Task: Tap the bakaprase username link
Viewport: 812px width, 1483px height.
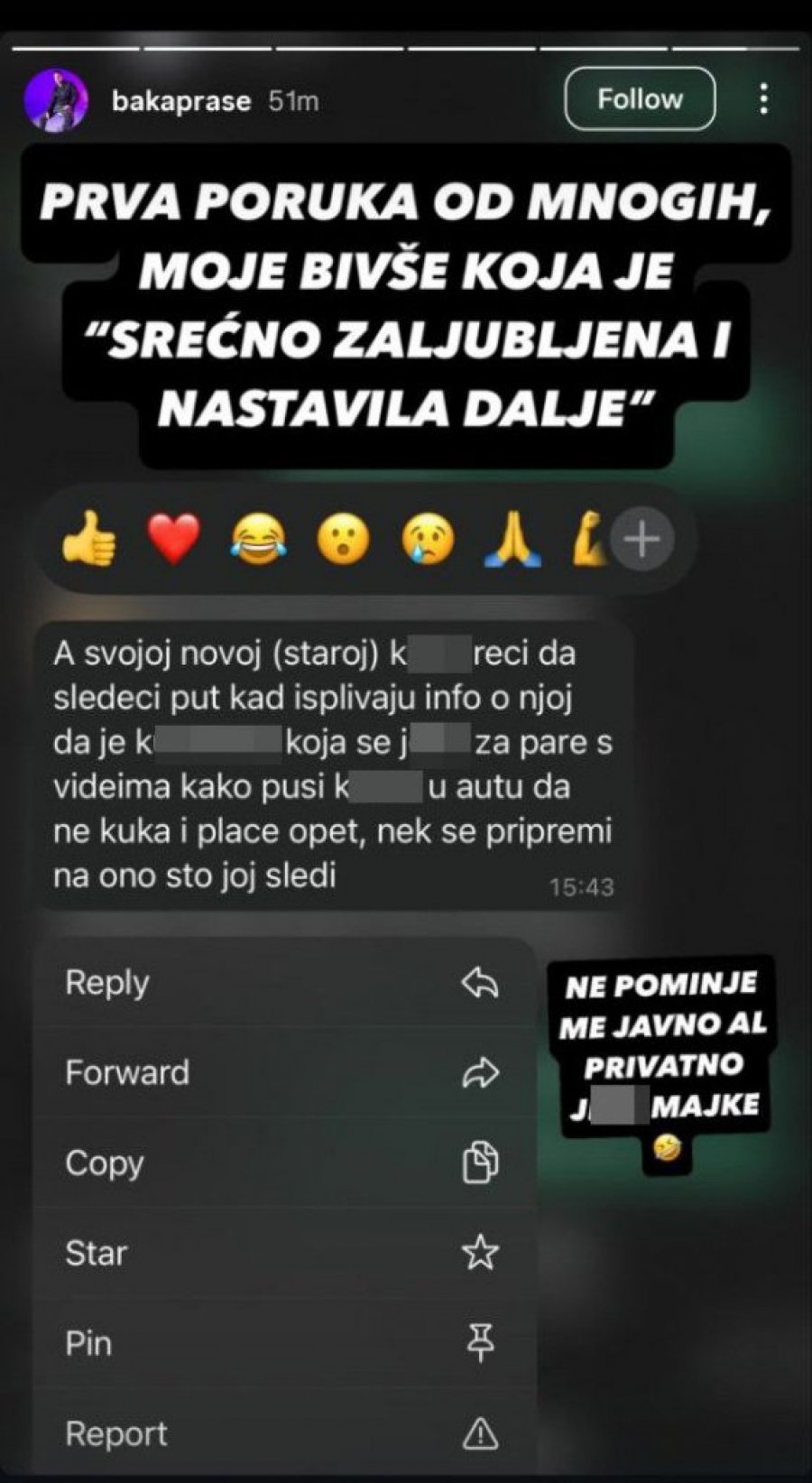Action: [180, 101]
